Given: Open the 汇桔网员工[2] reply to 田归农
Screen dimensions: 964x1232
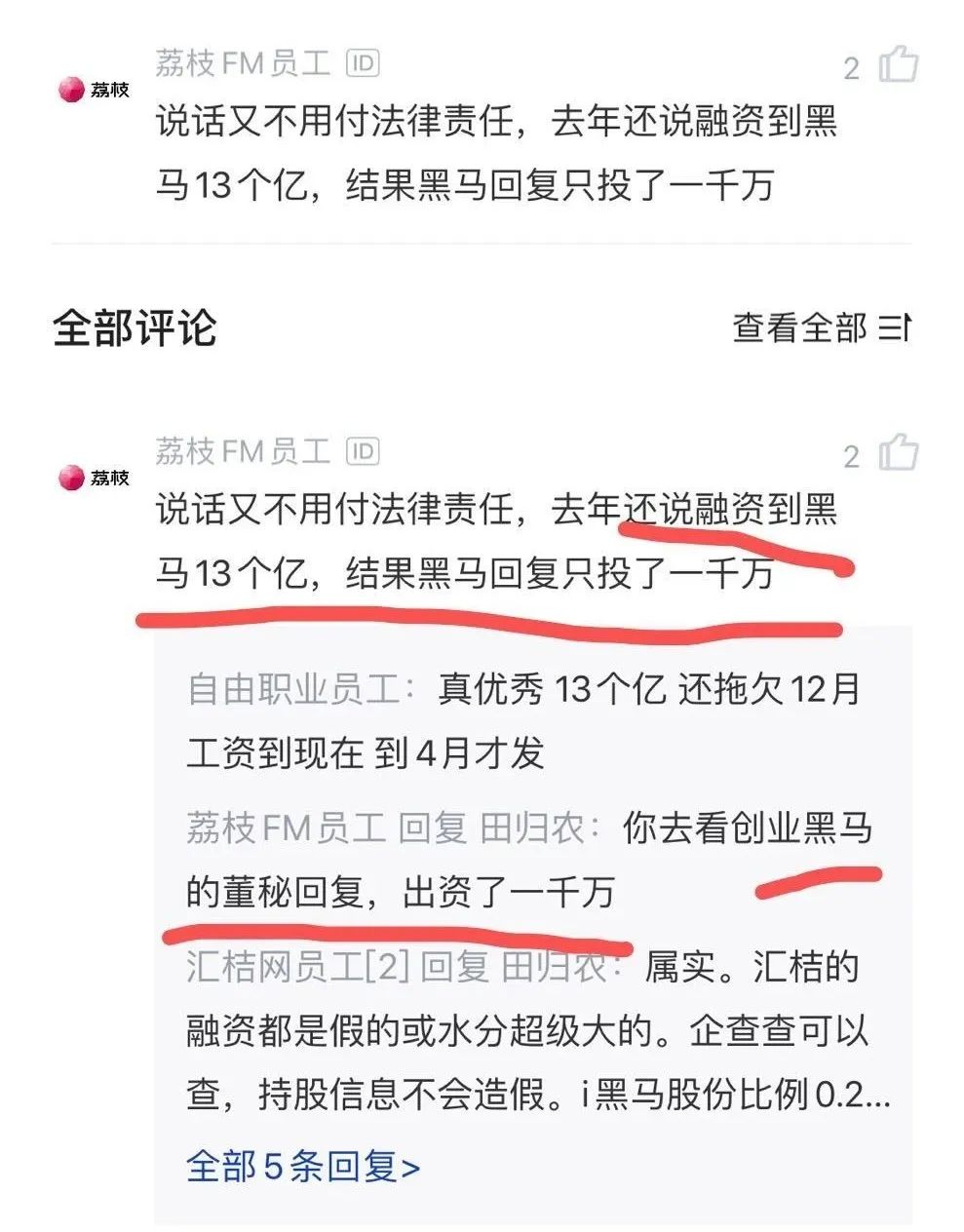Looking at the screenshot, I should tap(536, 1031).
